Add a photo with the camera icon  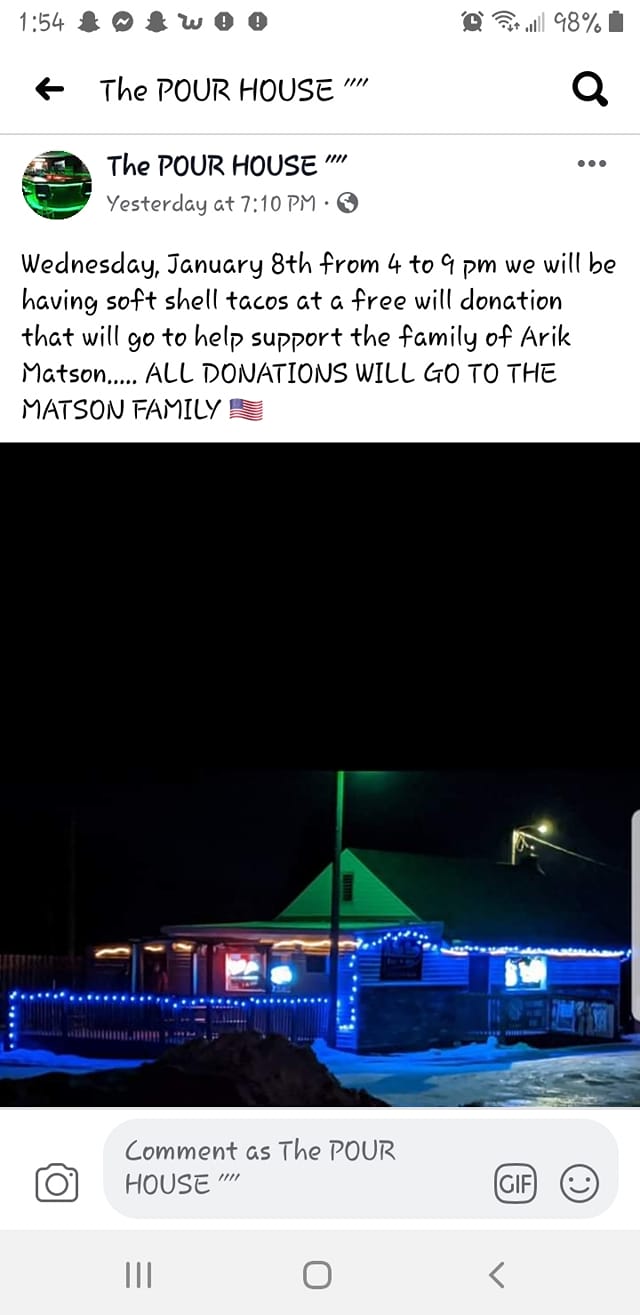pos(57,1183)
